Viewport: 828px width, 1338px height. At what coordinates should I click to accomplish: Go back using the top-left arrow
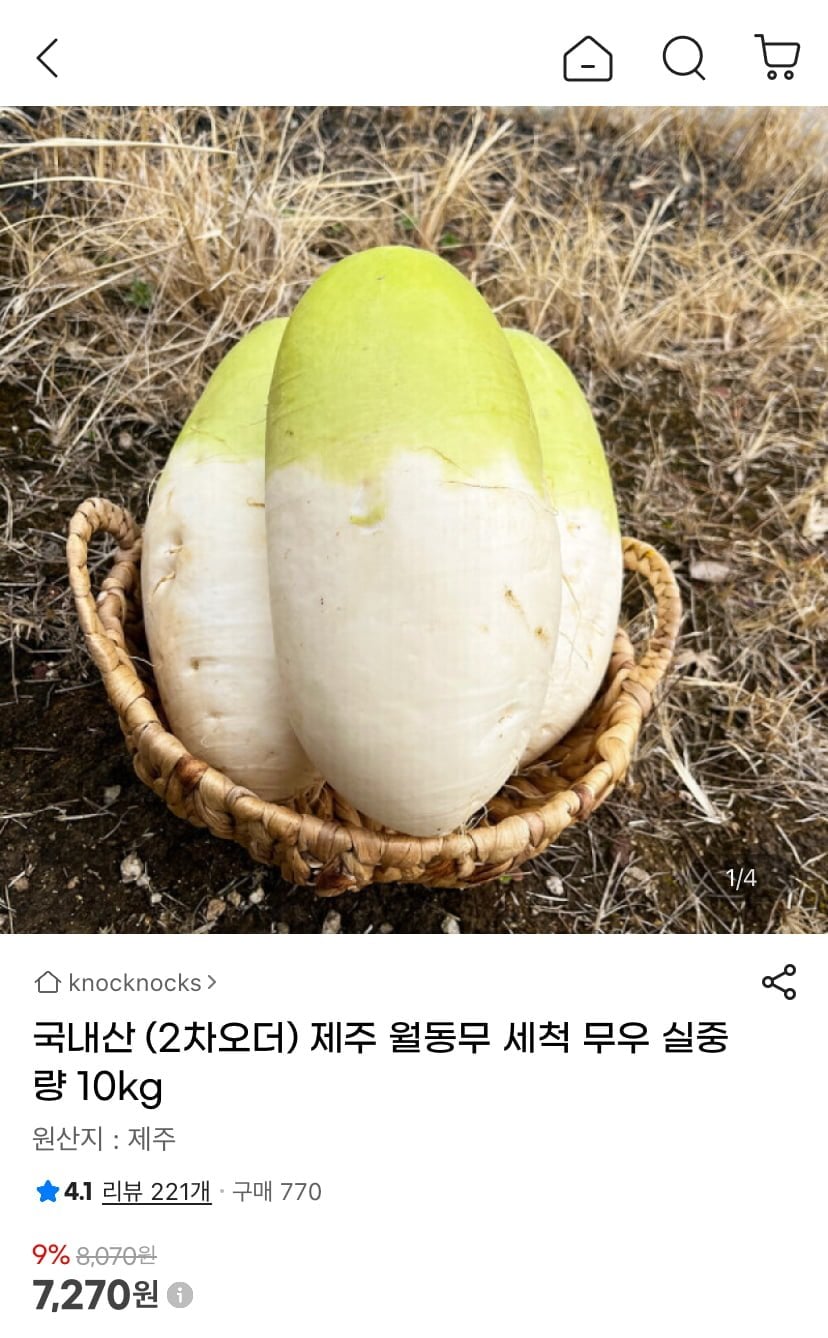click(x=47, y=58)
